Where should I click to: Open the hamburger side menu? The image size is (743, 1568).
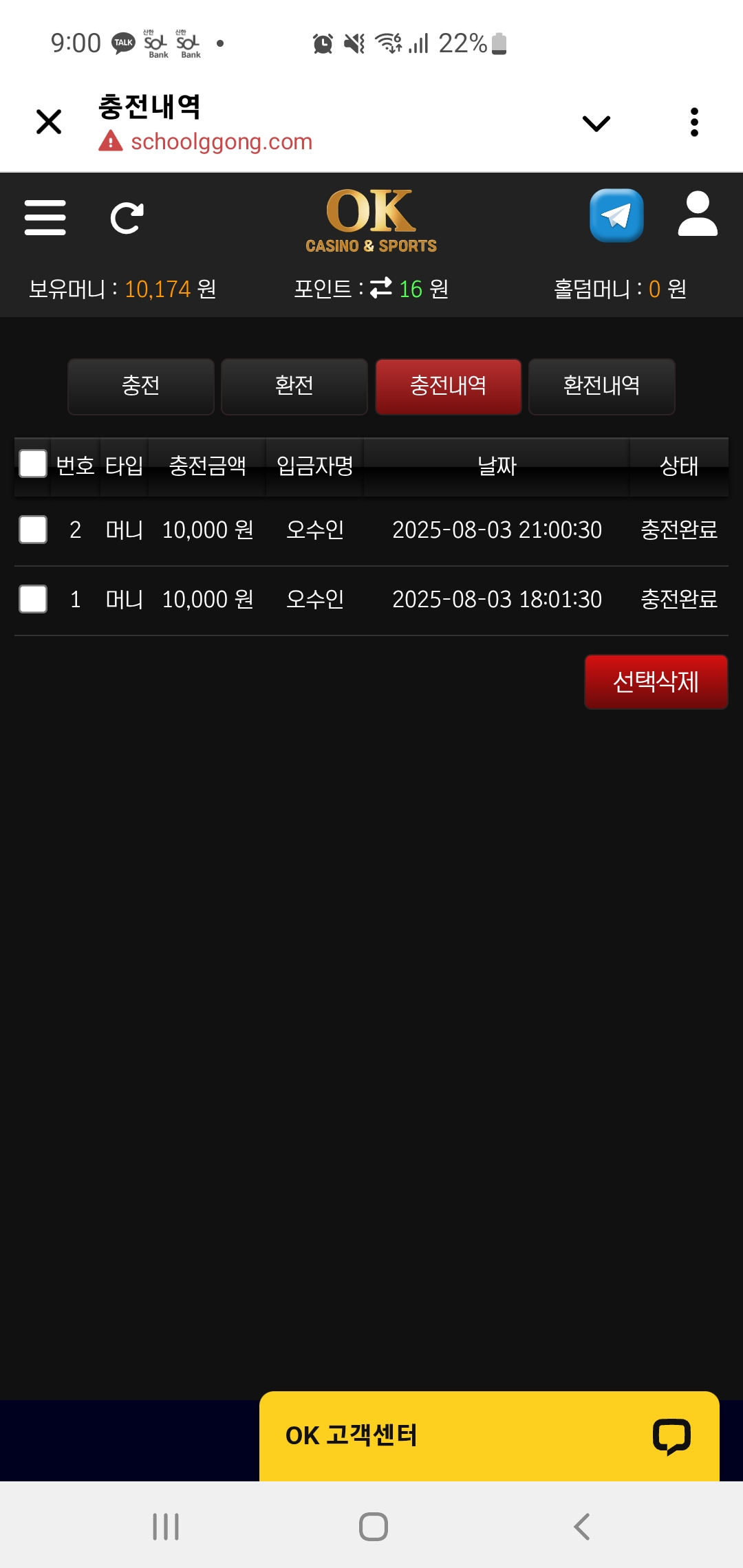45,218
